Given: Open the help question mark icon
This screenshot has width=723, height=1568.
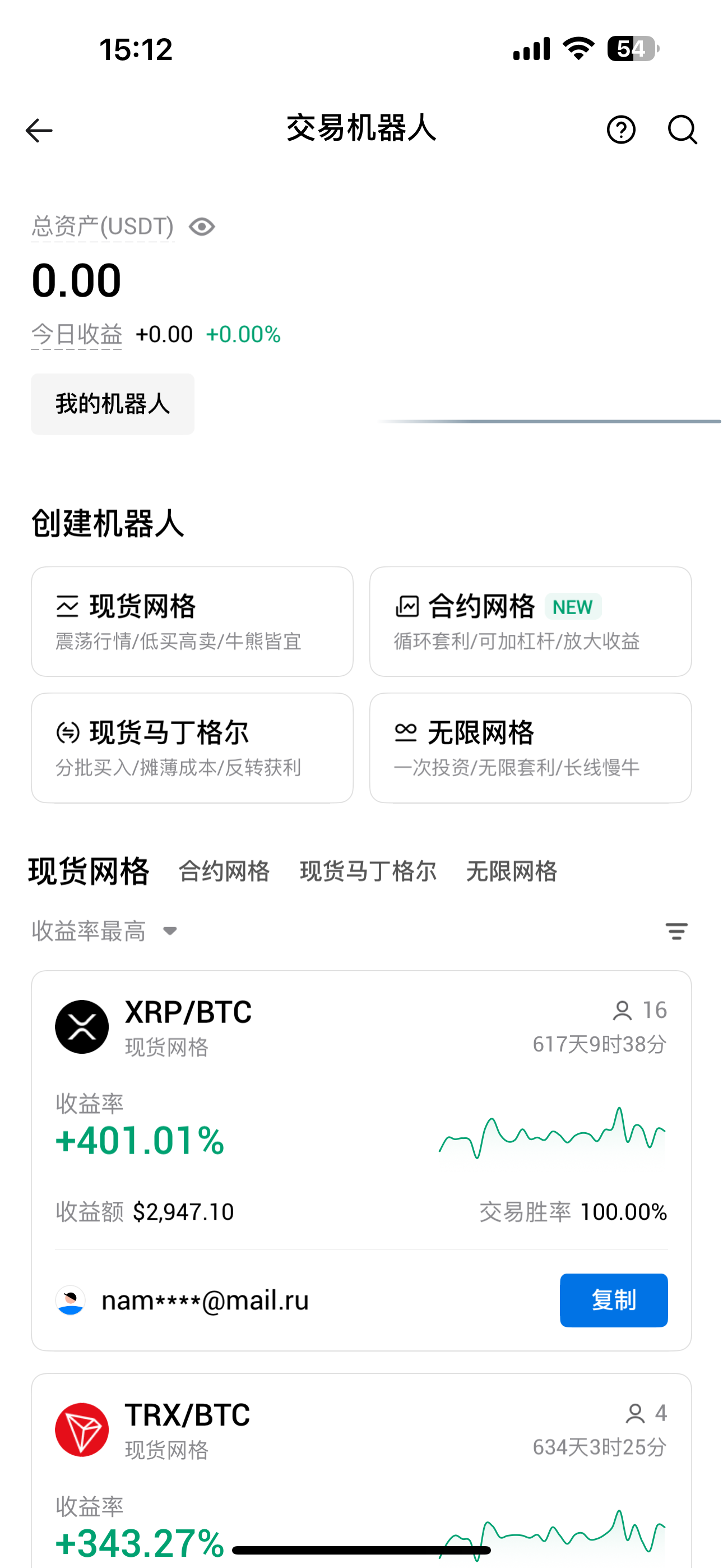Looking at the screenshot, I should [x=621, y=130].
